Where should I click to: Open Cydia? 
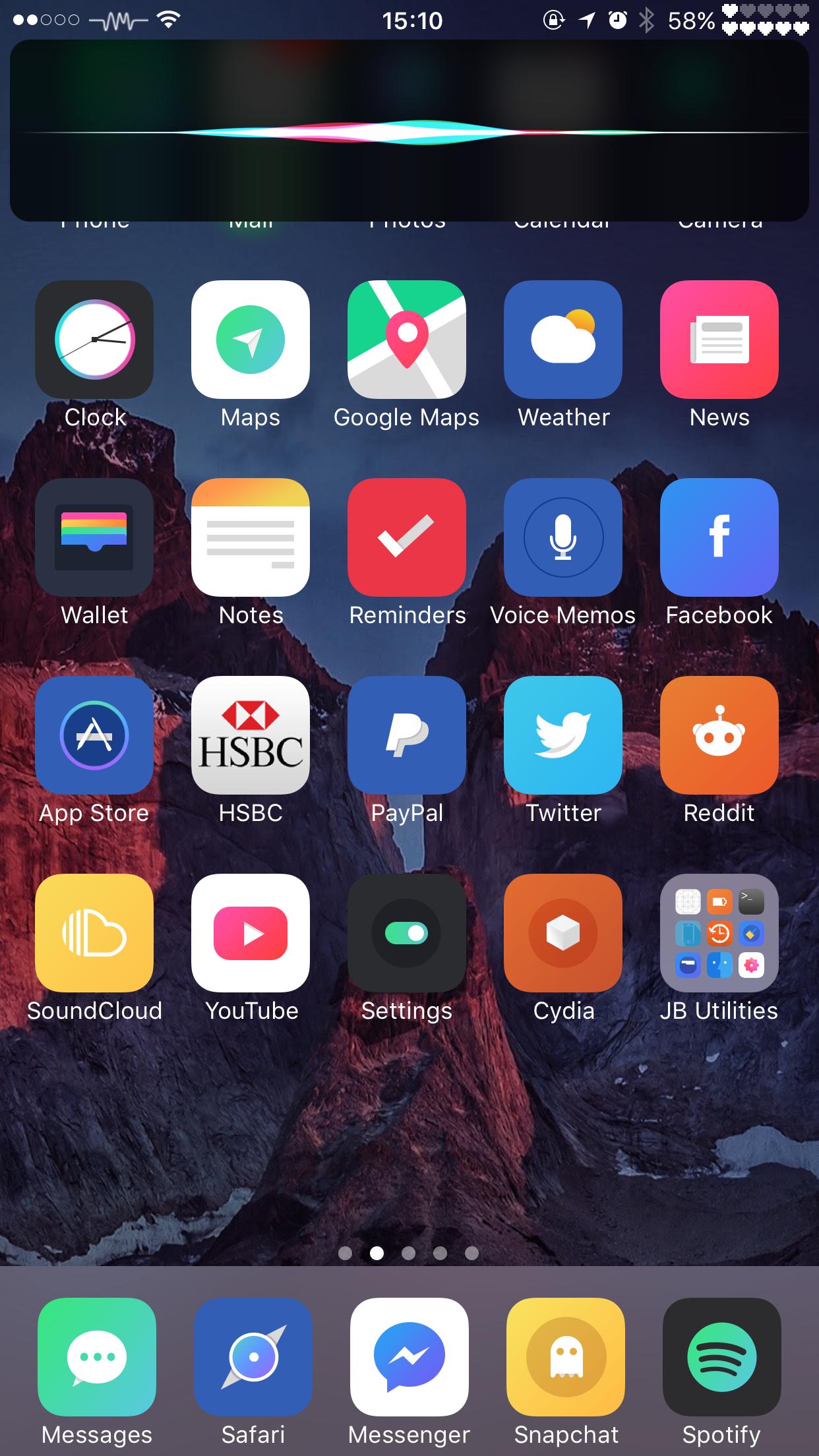pos(563,932)
